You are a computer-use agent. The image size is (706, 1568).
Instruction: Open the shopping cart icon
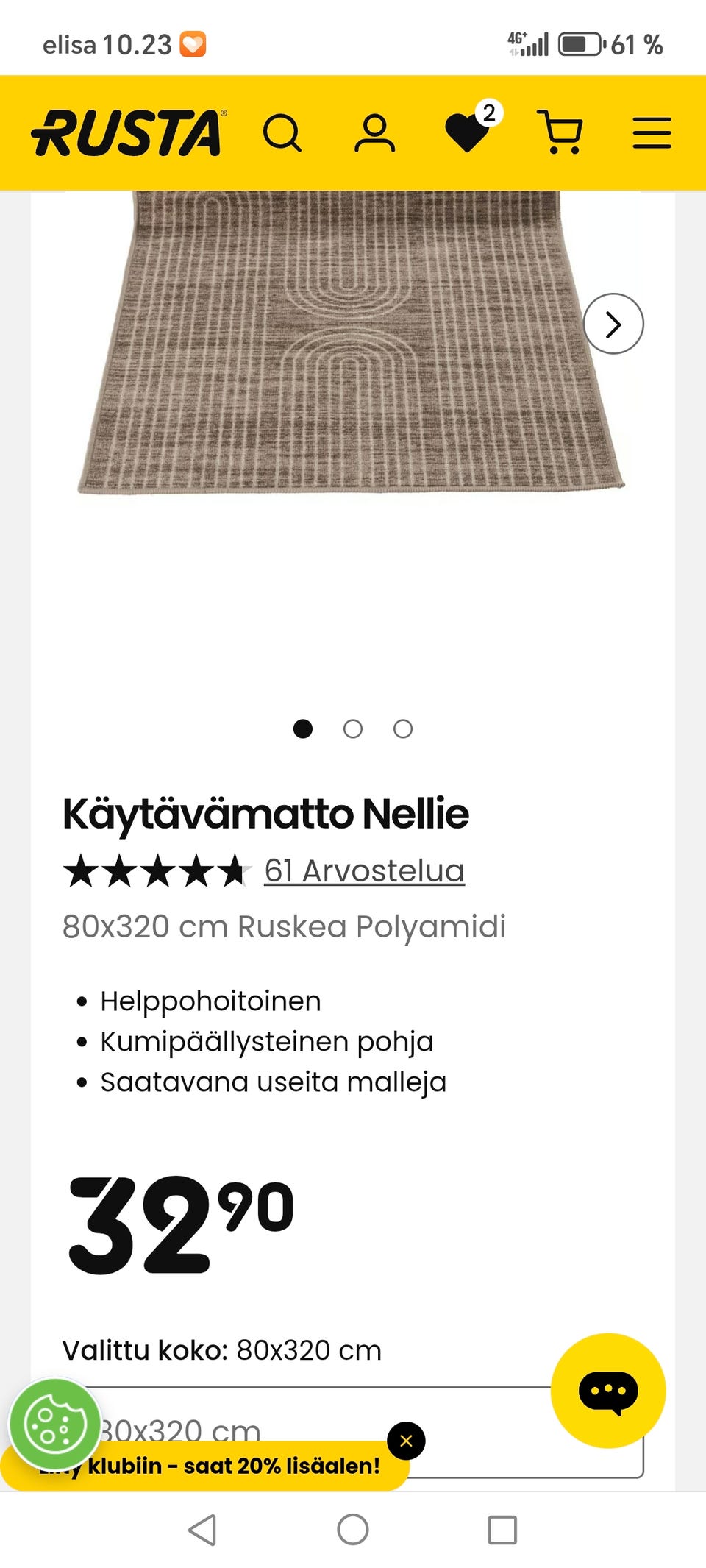pyautogui.click(x=560, y=132)
